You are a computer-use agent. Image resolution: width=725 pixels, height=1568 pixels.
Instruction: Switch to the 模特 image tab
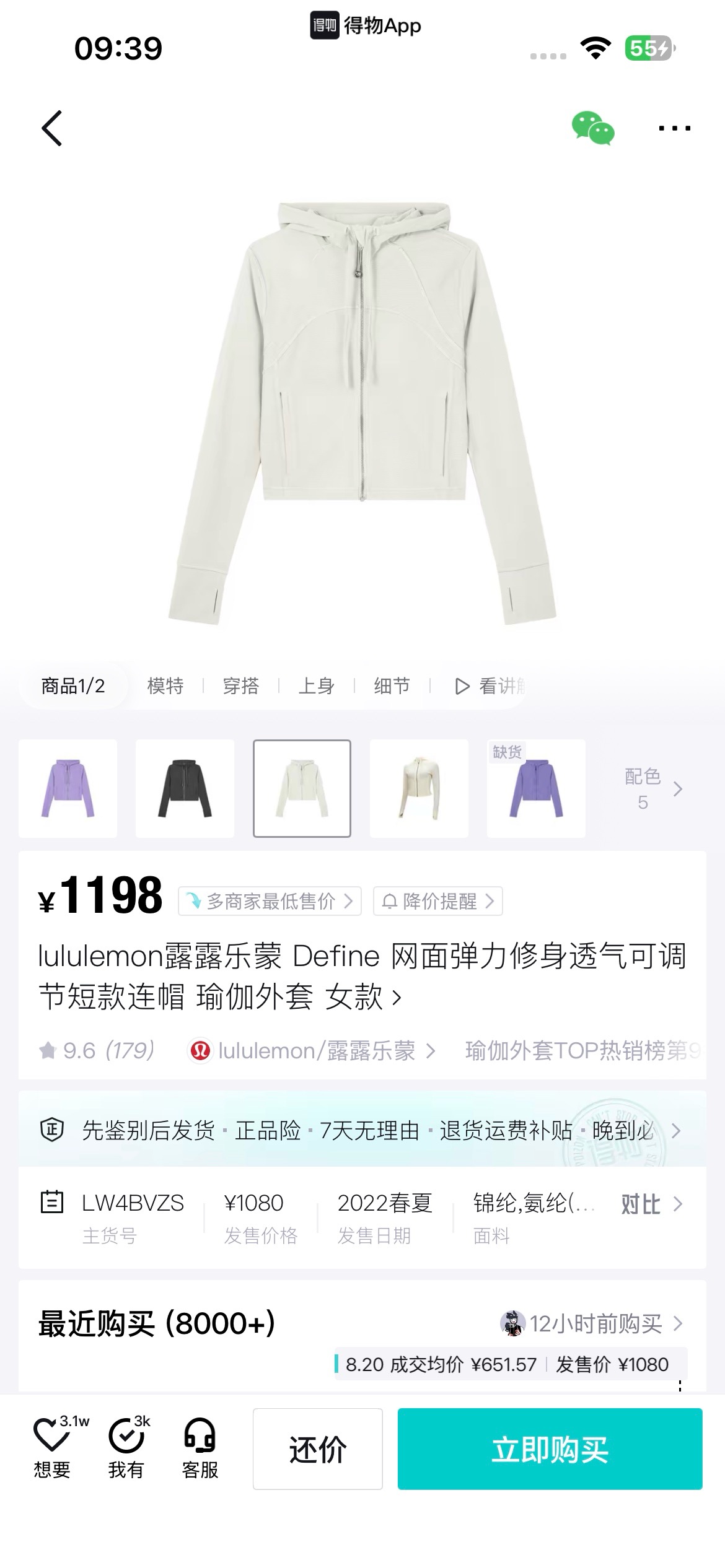pyautogui.click(x=165, y=686)
